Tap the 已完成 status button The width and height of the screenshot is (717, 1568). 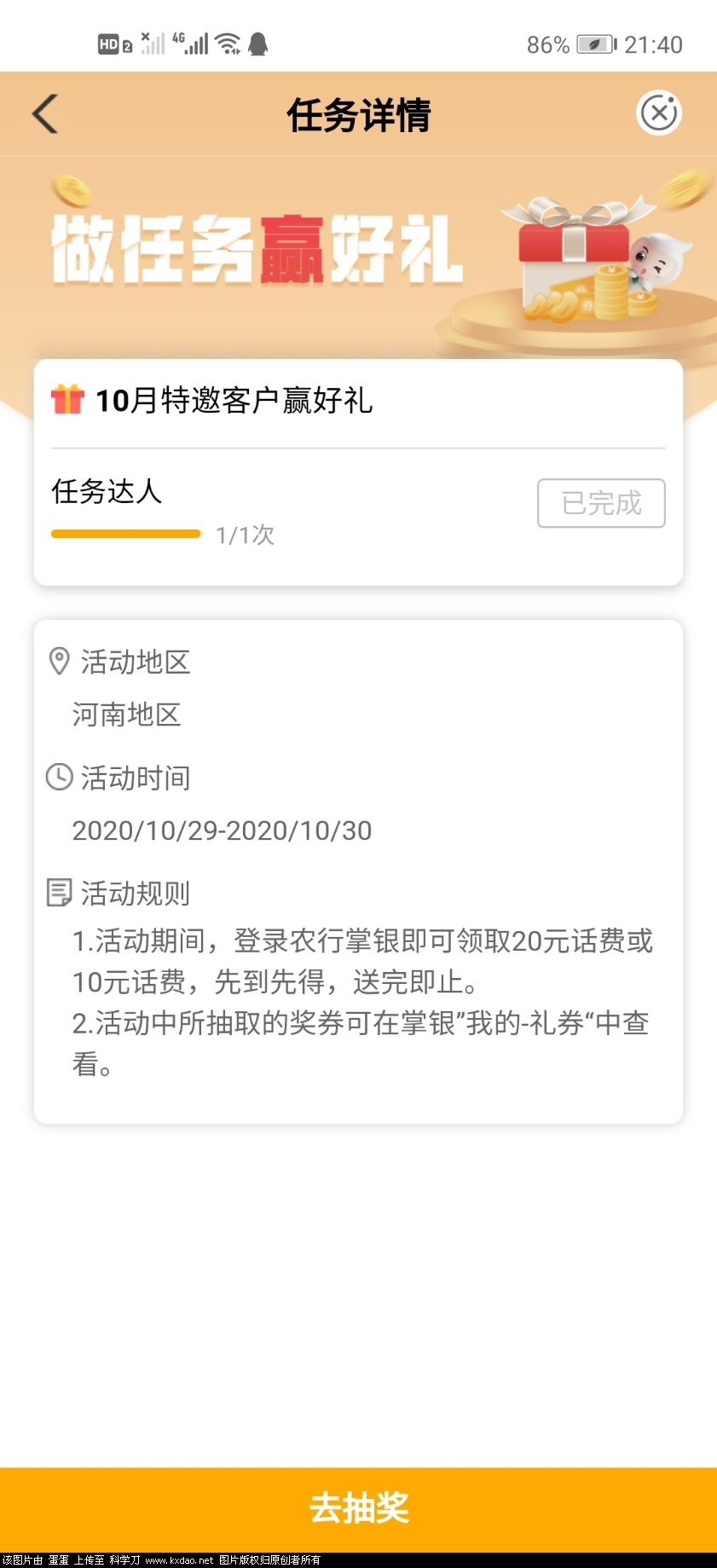point(601,503)
